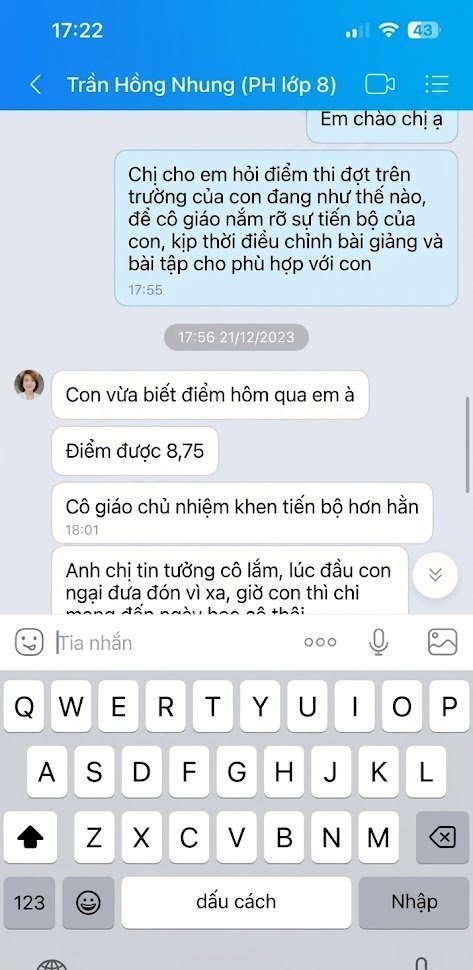Open more options three-dot button
The width and height of the screenshot is (473, 970).
coord(320,642)
